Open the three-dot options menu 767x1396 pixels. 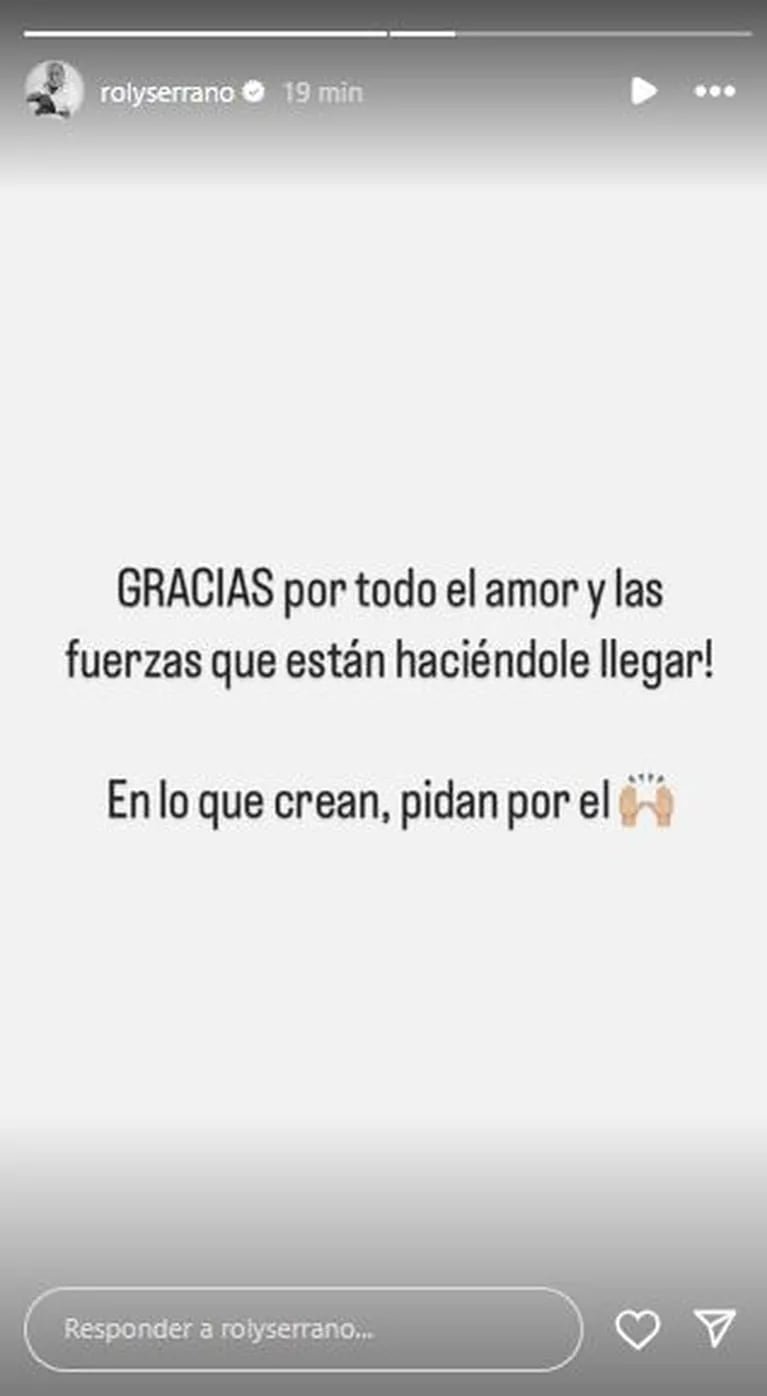click(x=715, y=91)
